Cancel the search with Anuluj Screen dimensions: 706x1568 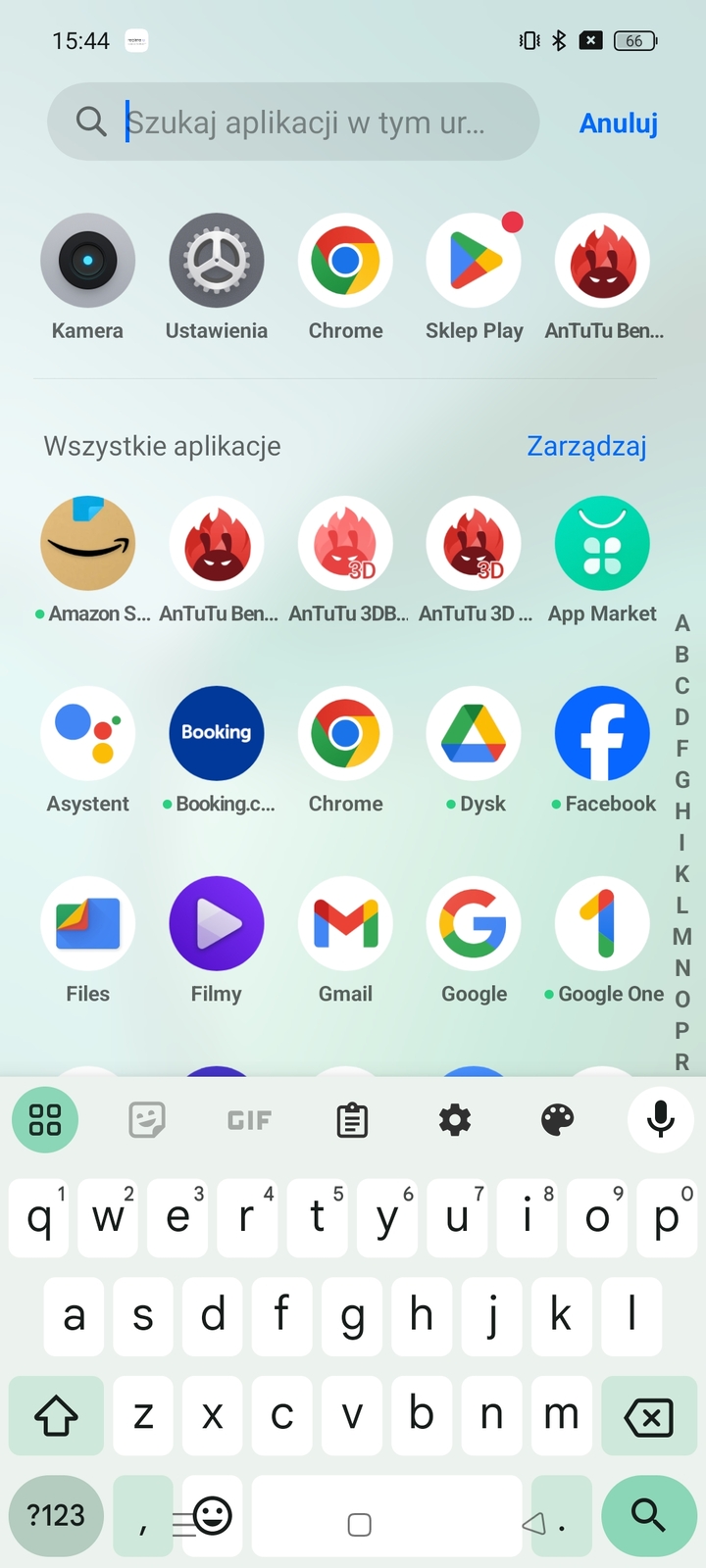pos(618,123)
